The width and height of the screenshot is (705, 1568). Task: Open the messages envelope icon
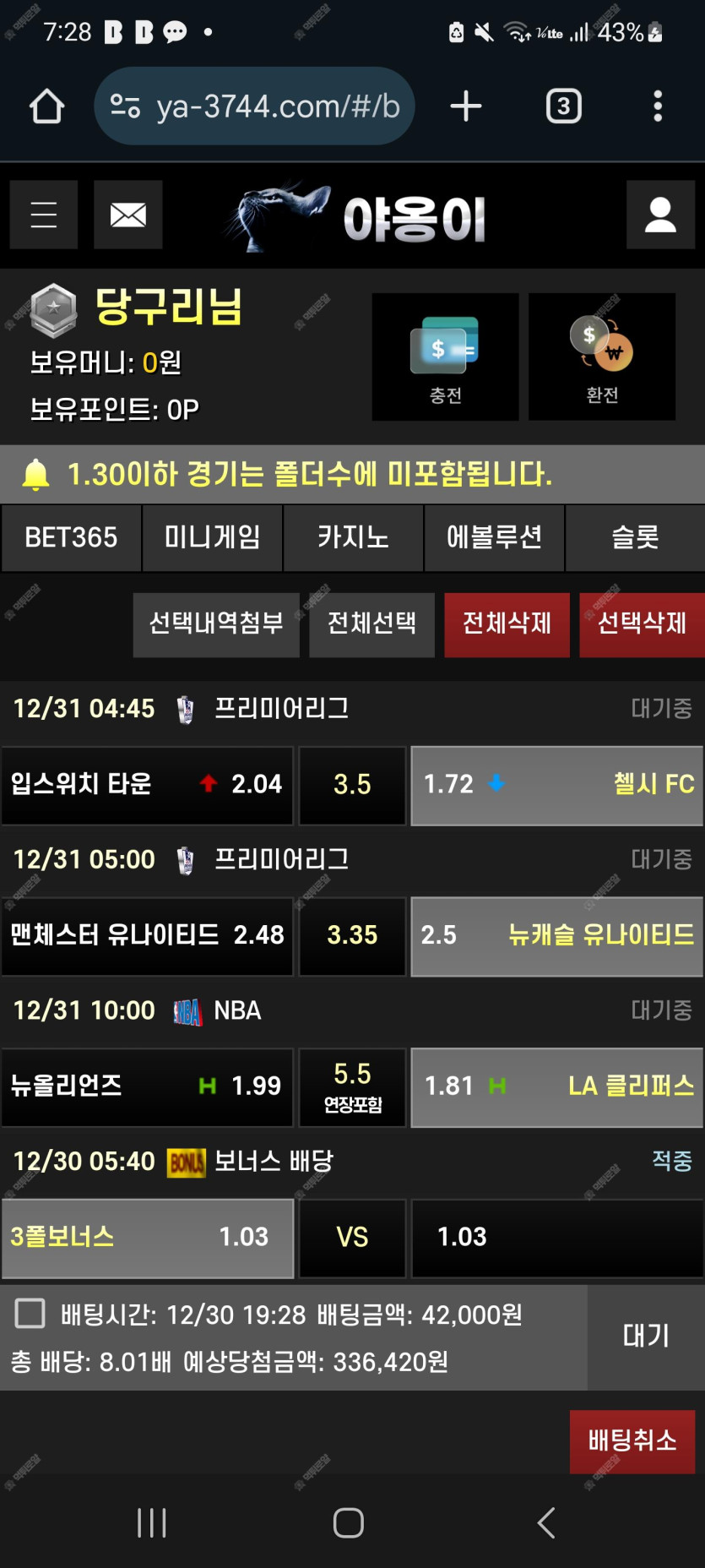(x=127, y=215)
